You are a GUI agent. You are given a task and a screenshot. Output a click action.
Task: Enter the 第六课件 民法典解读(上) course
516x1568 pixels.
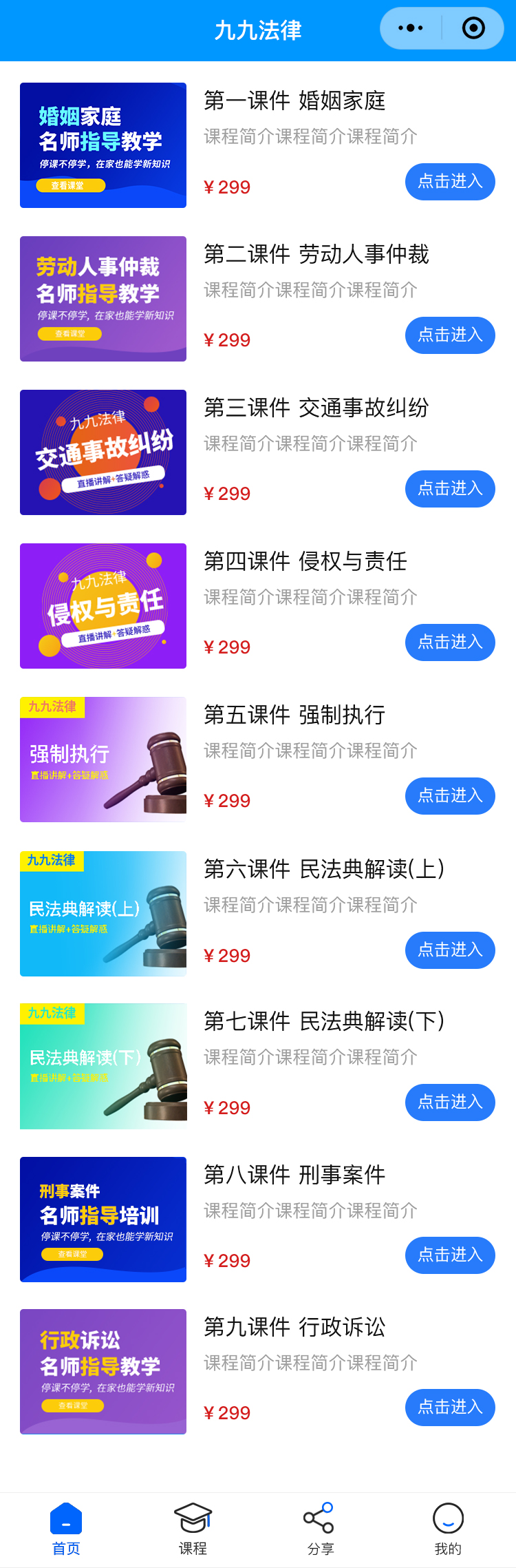(450, 950)
